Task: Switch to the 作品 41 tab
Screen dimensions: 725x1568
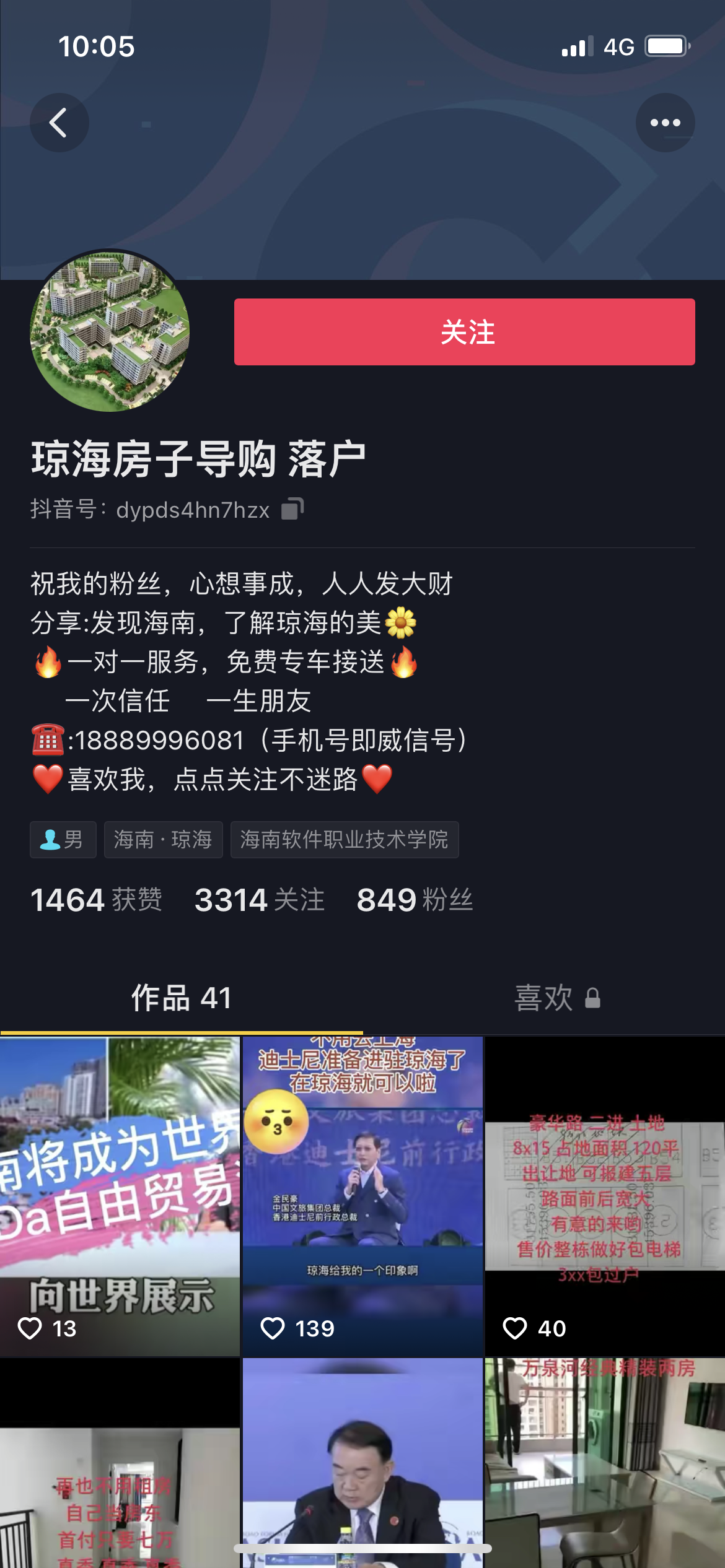Action: click(181, 998)
